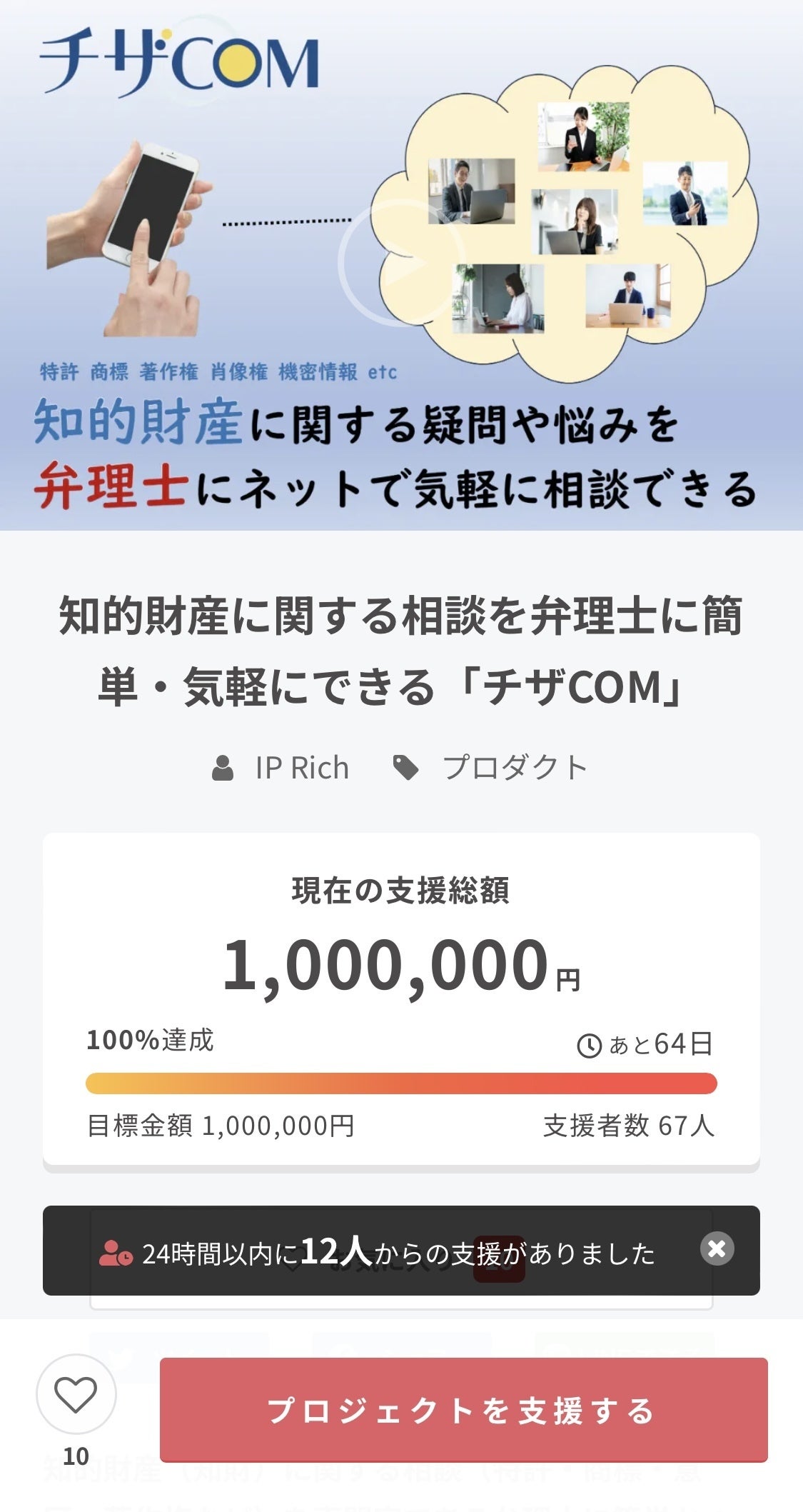Image resolution: width=803 pixels, height=1512 pixels.
Task: Open the IP Rich owner profile
Action: click(301, 768)
